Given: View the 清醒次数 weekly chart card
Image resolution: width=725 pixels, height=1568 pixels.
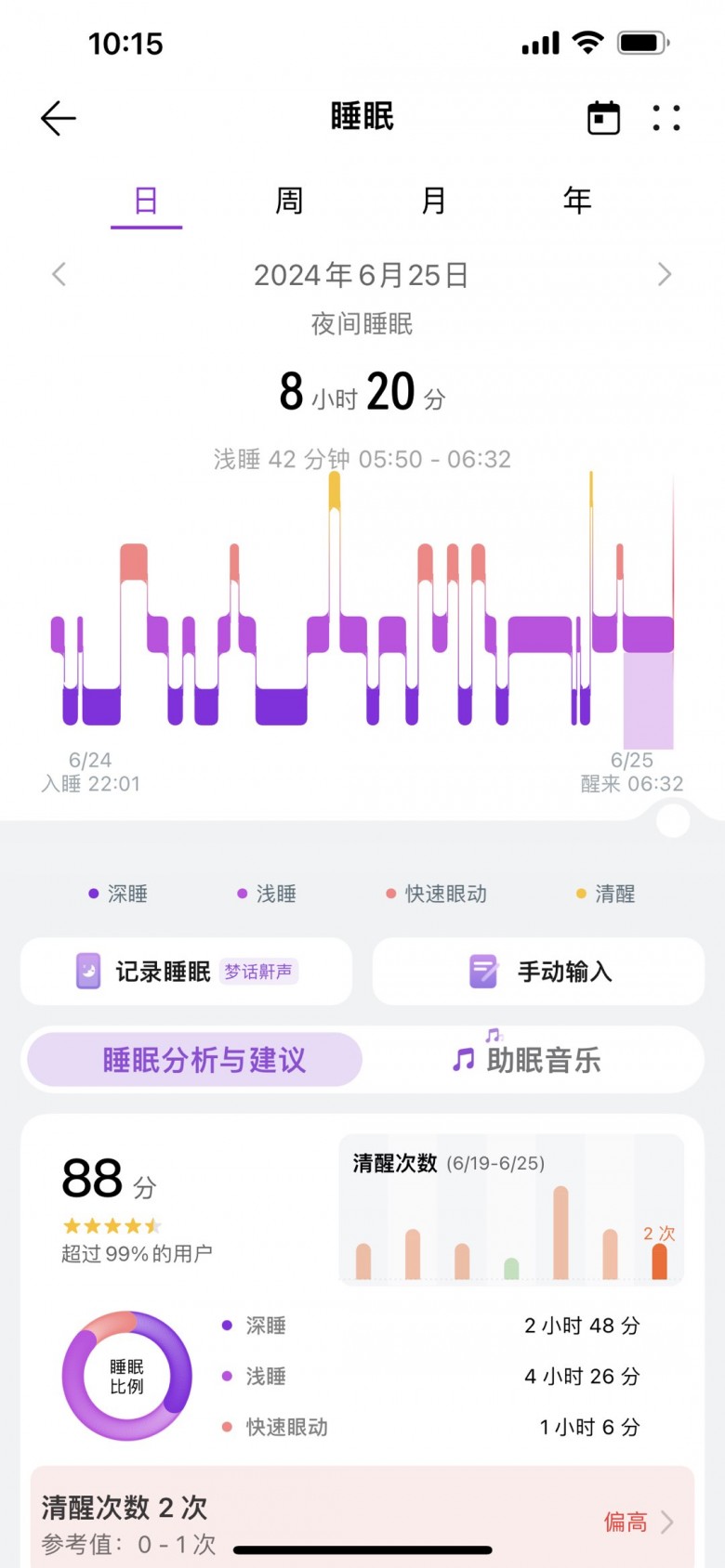Looking at the screenshot, I should [511, 1209].
